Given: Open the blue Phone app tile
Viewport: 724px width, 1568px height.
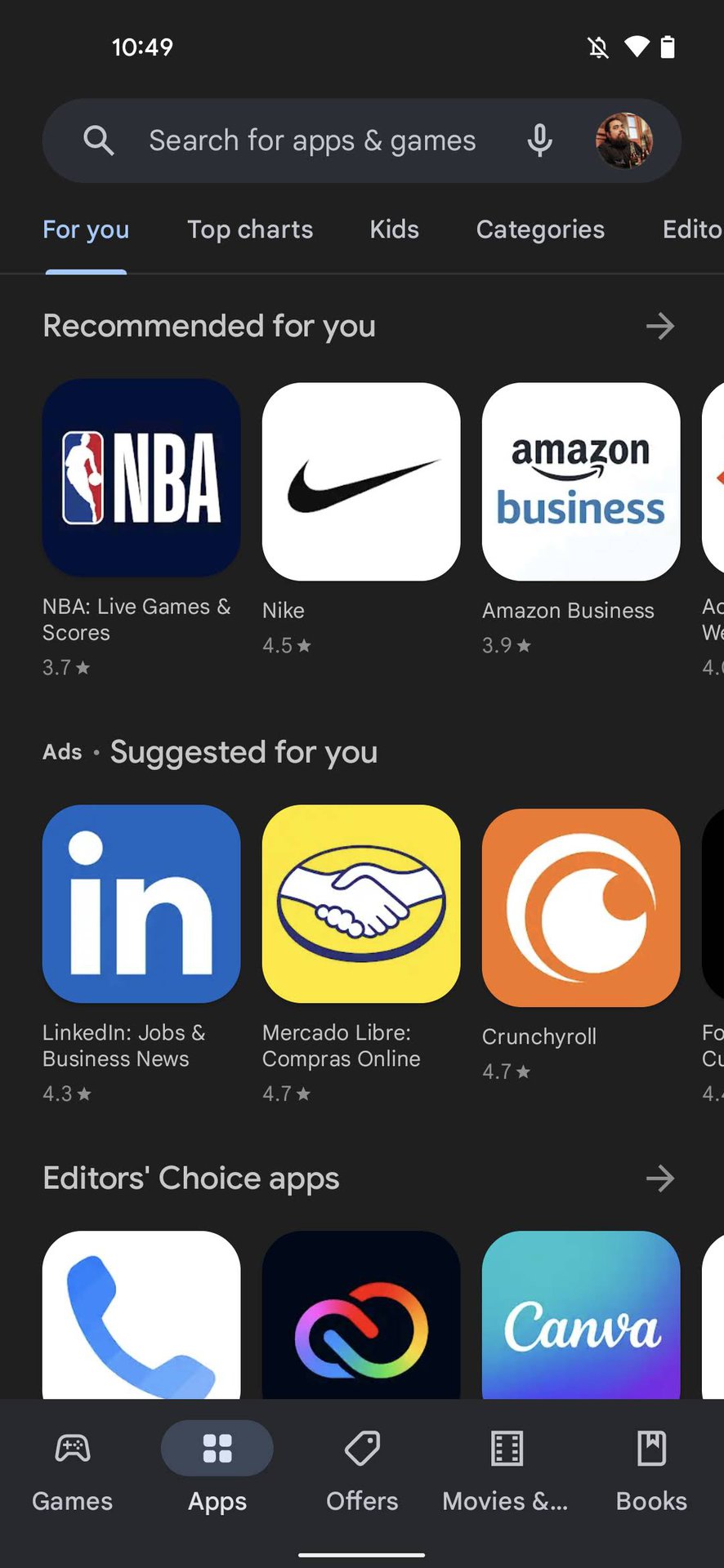Looking at the screenshot, I should [141, 1315].
